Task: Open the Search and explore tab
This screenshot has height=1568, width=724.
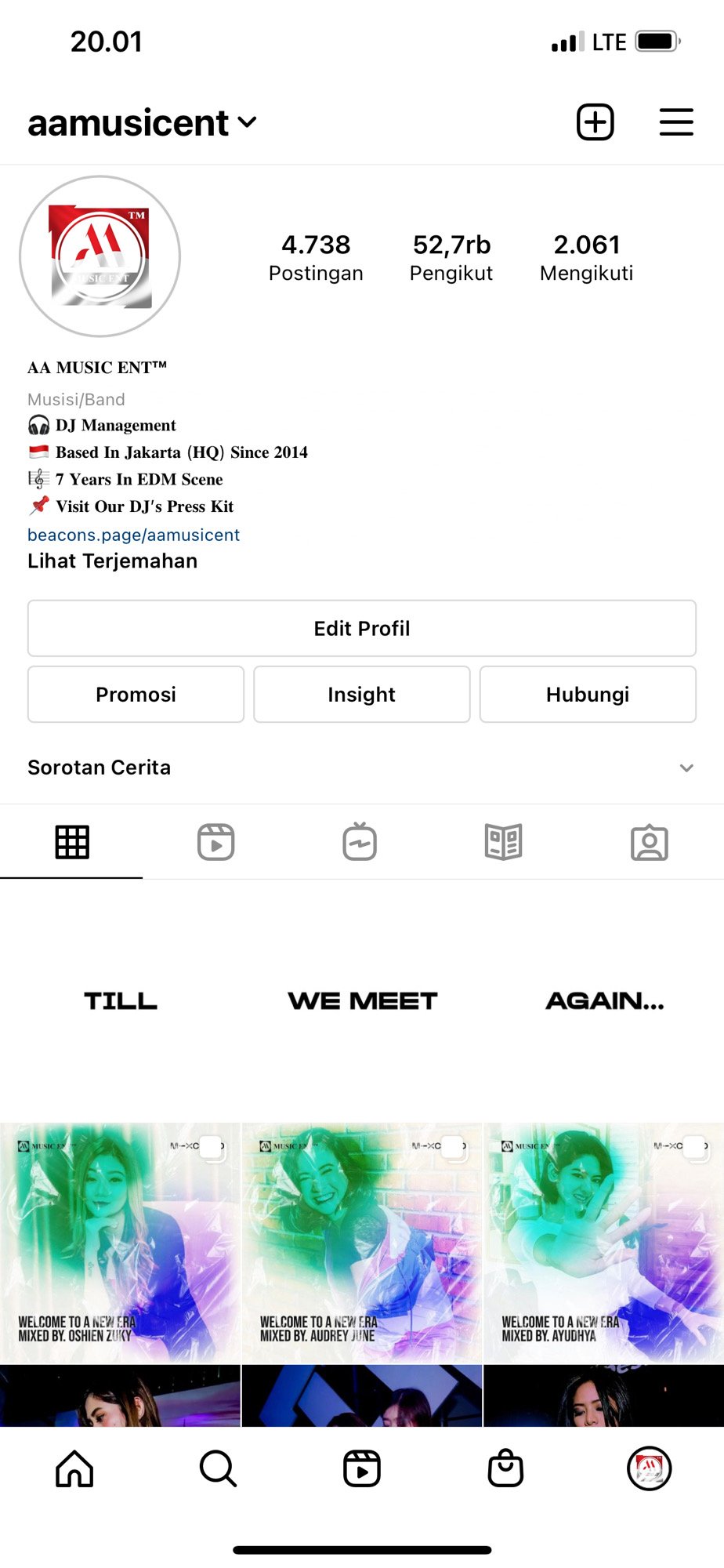Action: click(x=218, y=1468)
